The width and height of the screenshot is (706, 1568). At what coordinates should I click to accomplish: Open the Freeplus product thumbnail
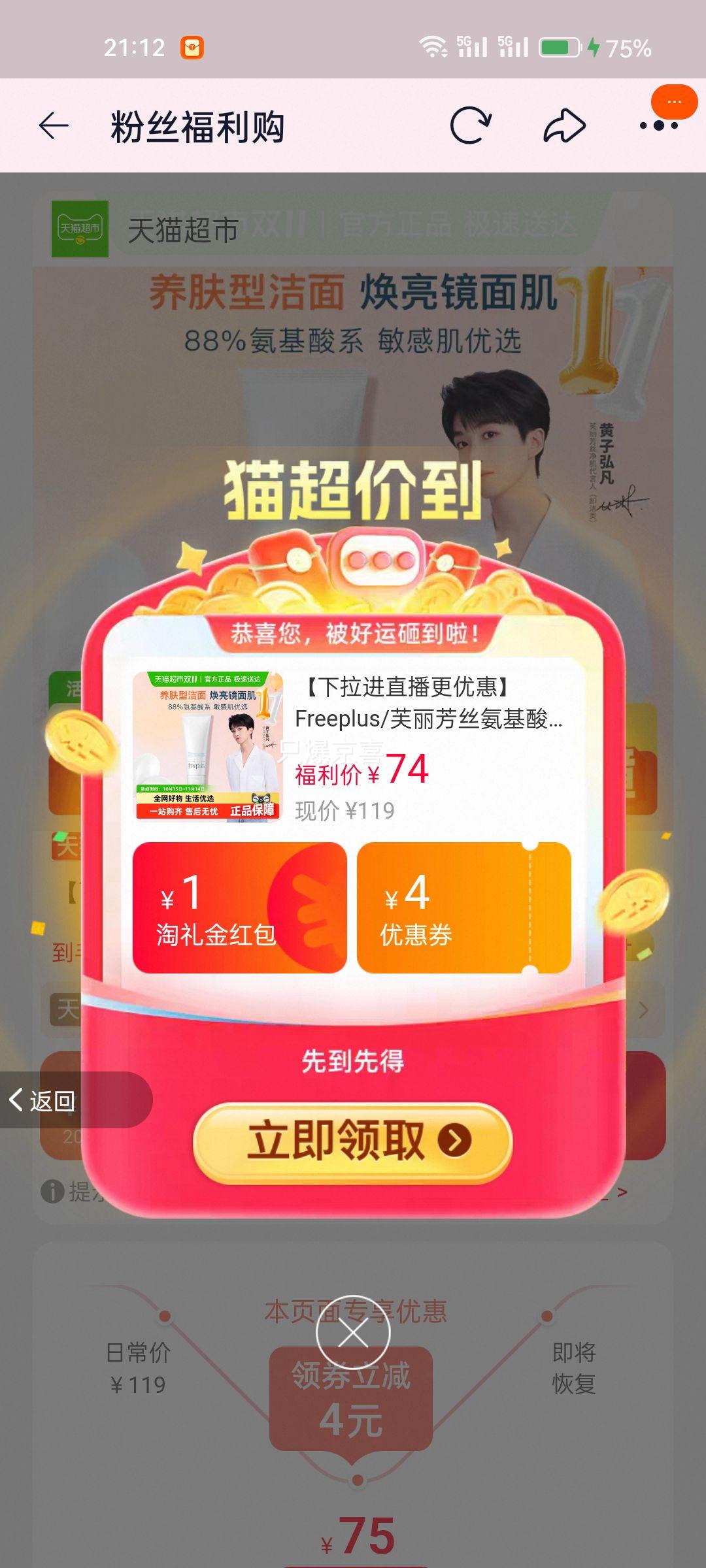point(208,746)
